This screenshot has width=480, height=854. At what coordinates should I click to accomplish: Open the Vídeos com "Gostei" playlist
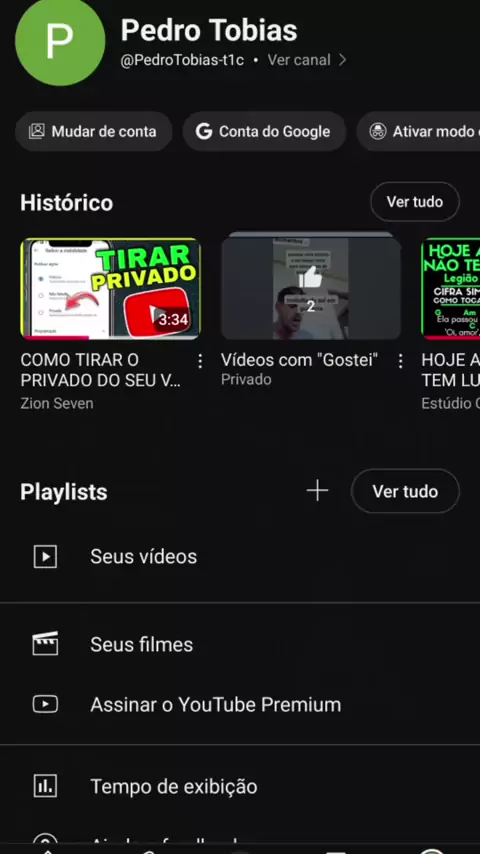(311, 289)
